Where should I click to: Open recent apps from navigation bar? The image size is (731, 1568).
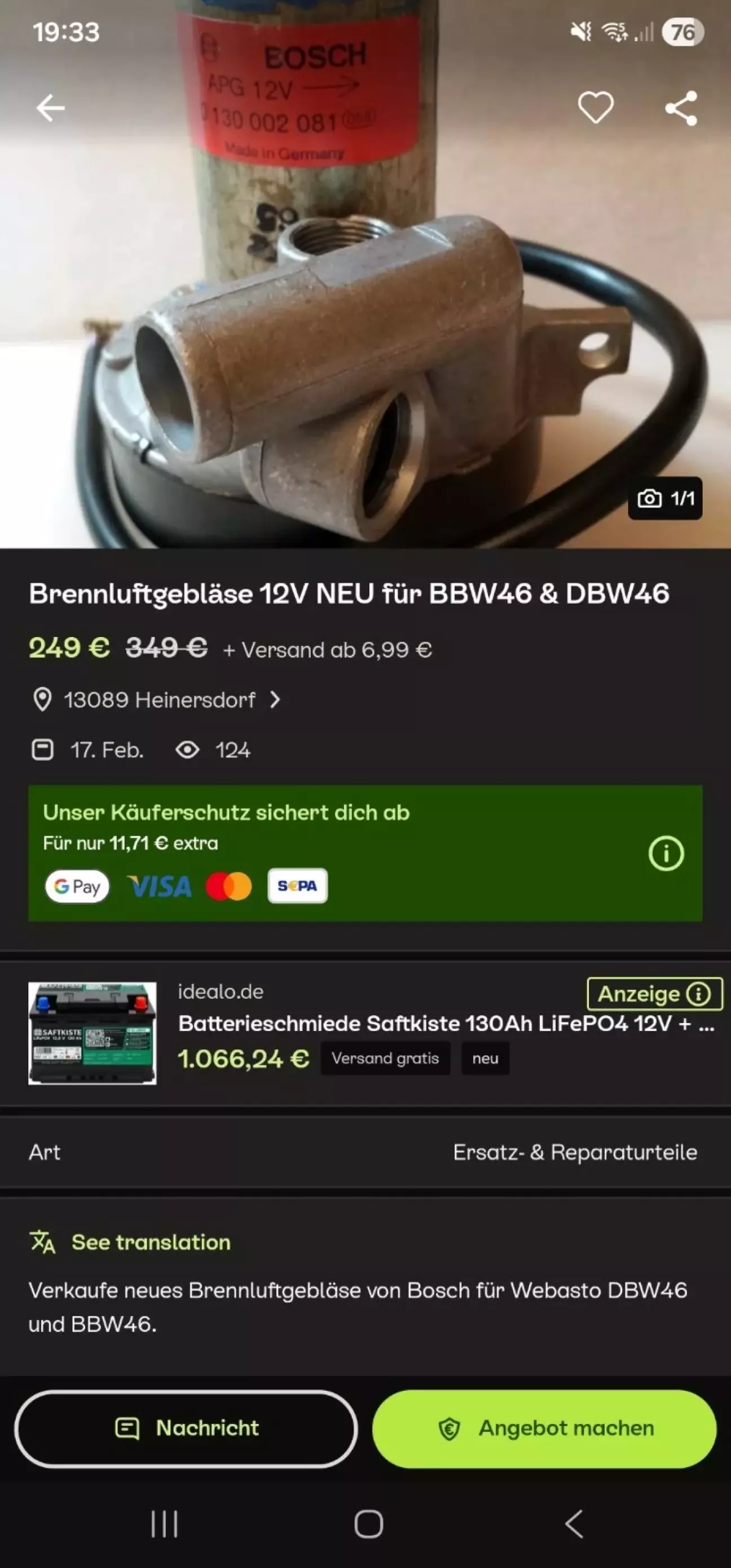[164, 1524]
